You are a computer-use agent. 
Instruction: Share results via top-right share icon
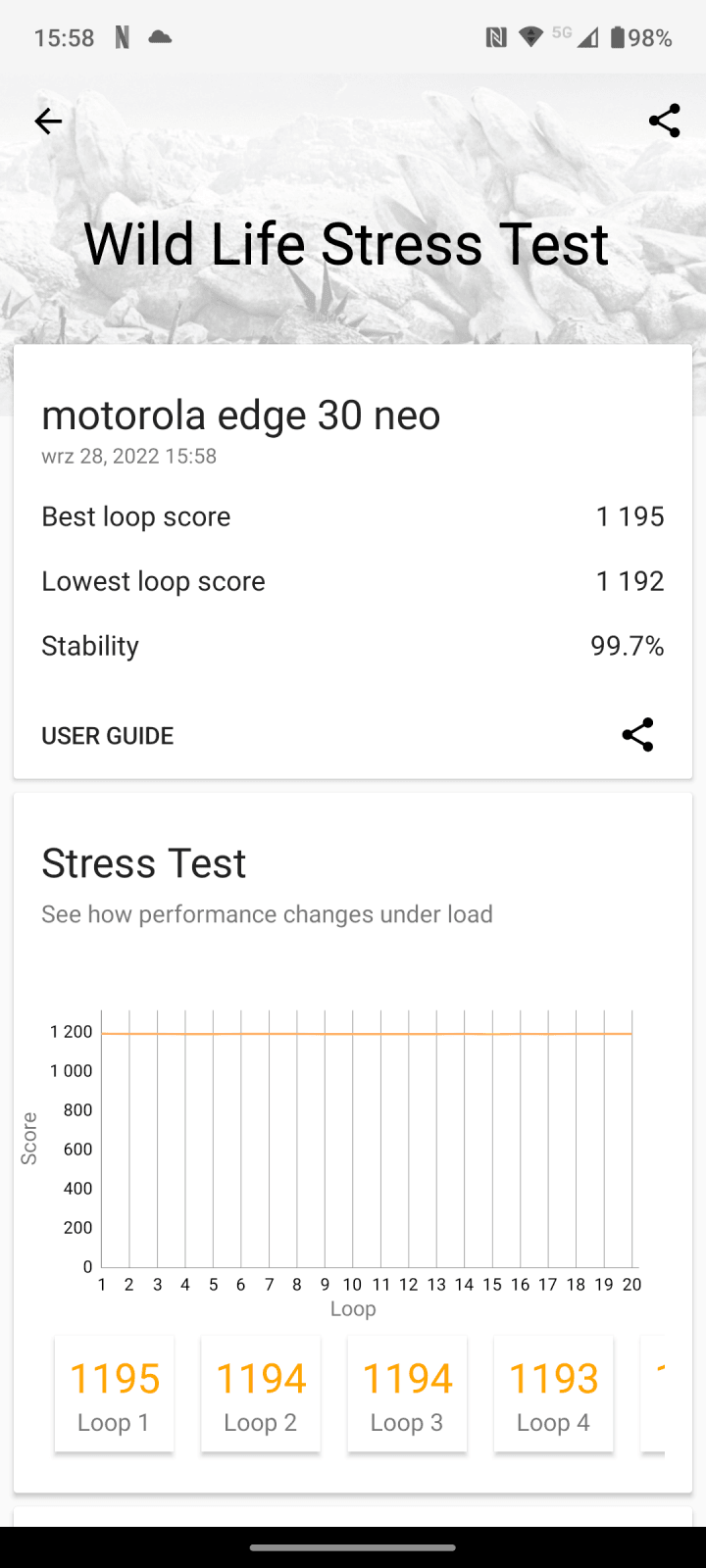pos(664,122)
